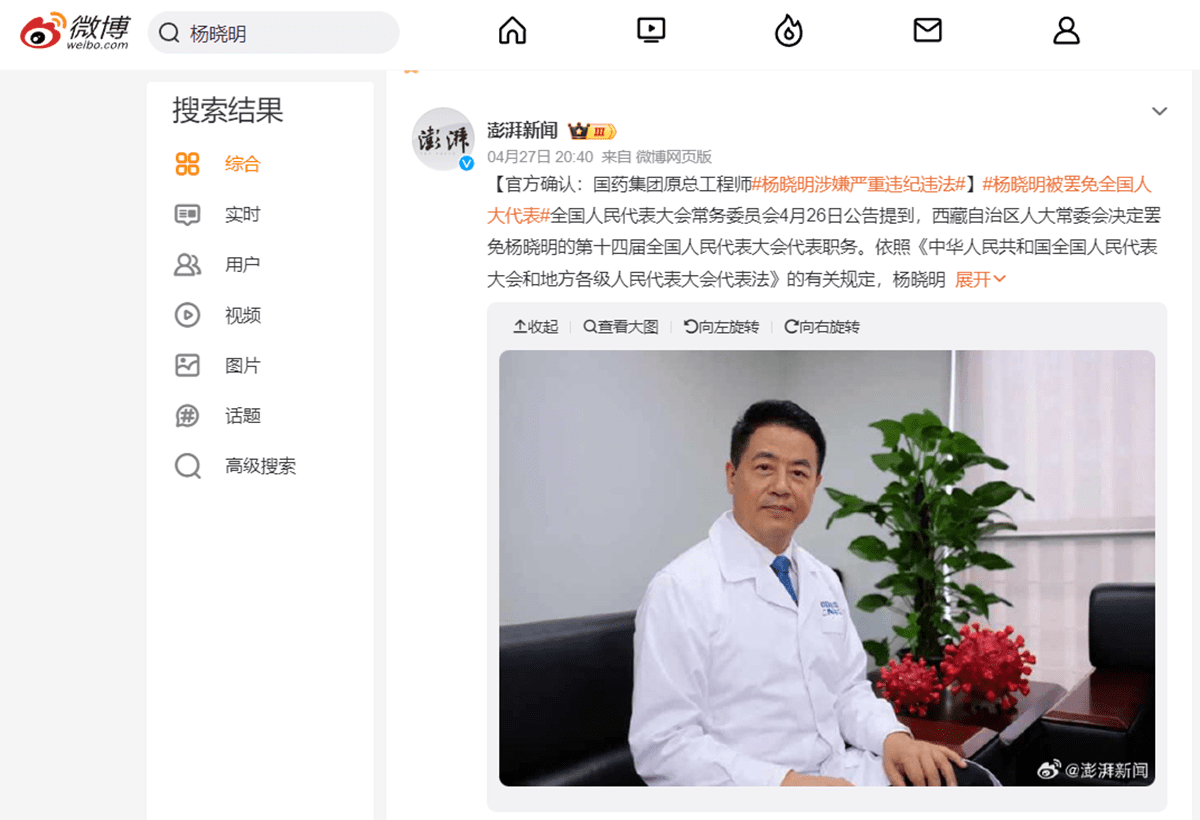The width and height of the screenshot is (1200, 820).
Task: Switch to 图片 results
Action: coord(241,366)
